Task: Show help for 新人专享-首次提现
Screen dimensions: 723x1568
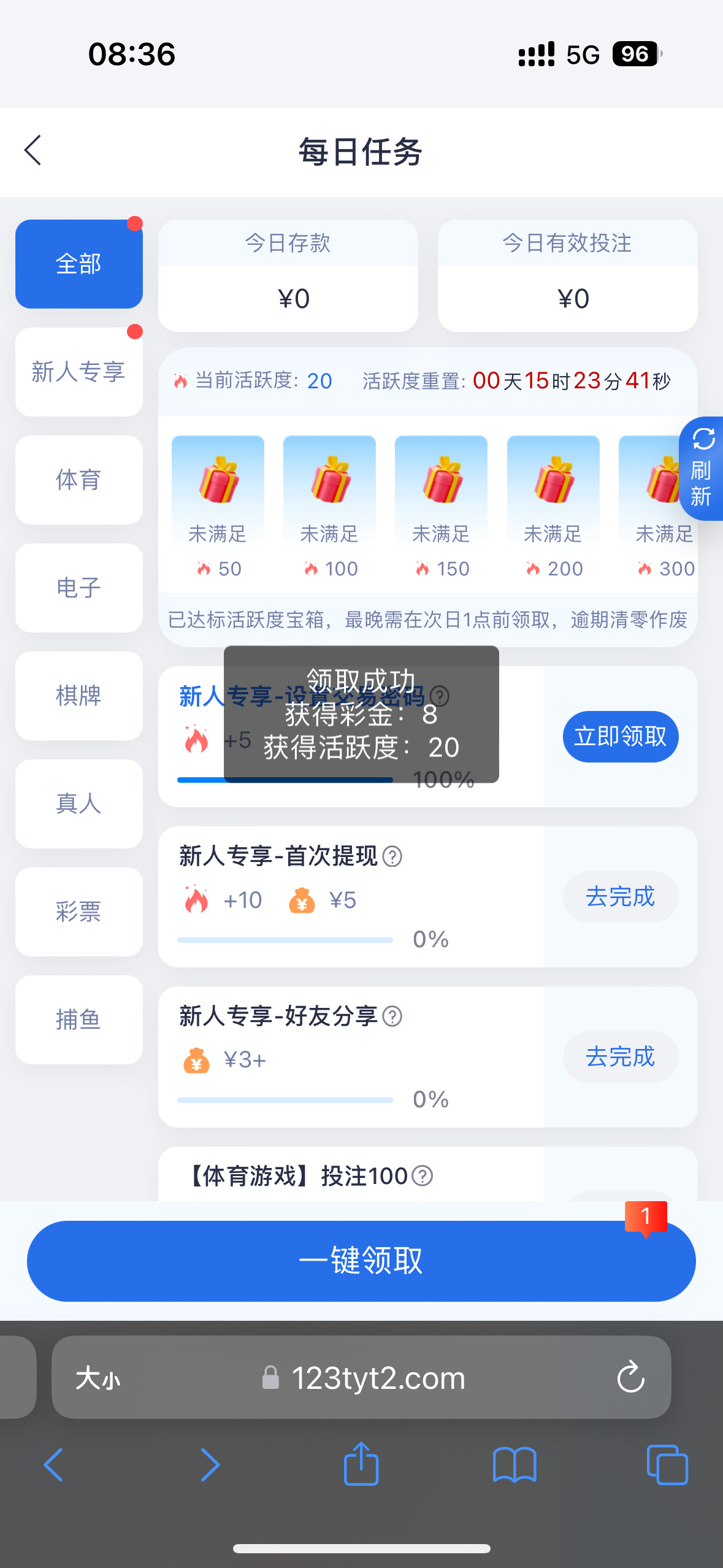Action: pos(392,856)
